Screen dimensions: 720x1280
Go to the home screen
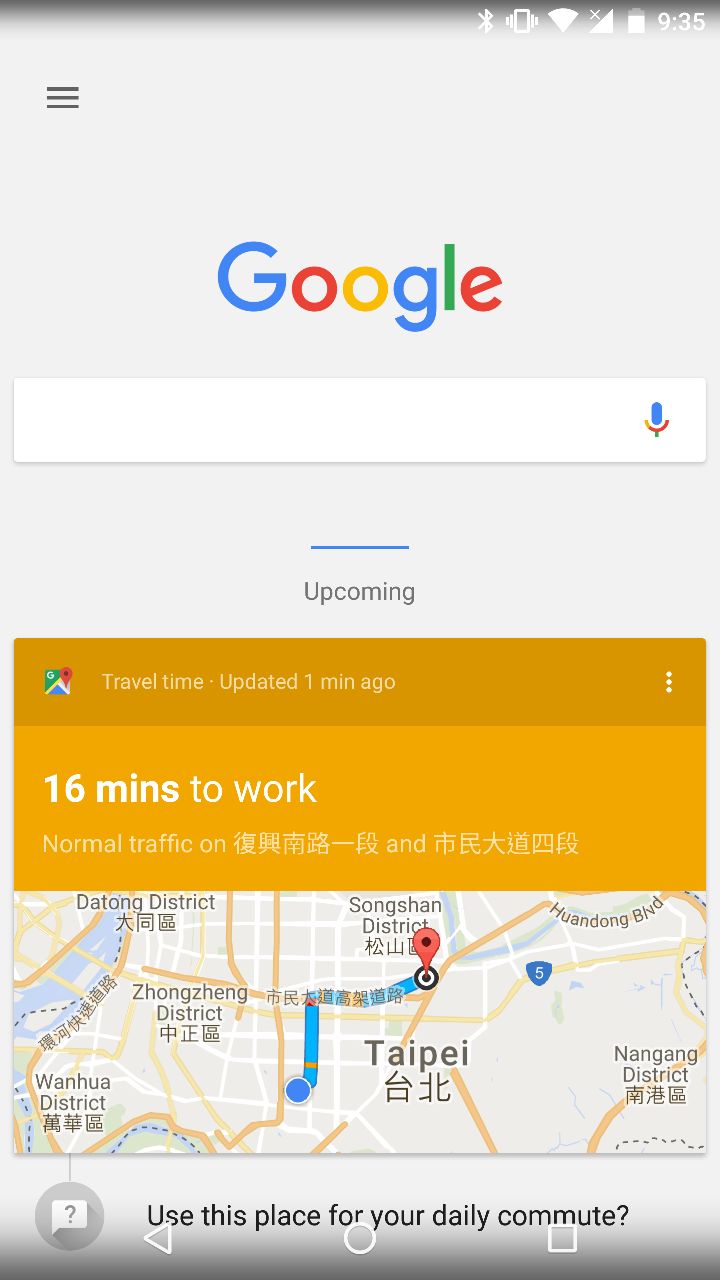tap(360, 1239)
